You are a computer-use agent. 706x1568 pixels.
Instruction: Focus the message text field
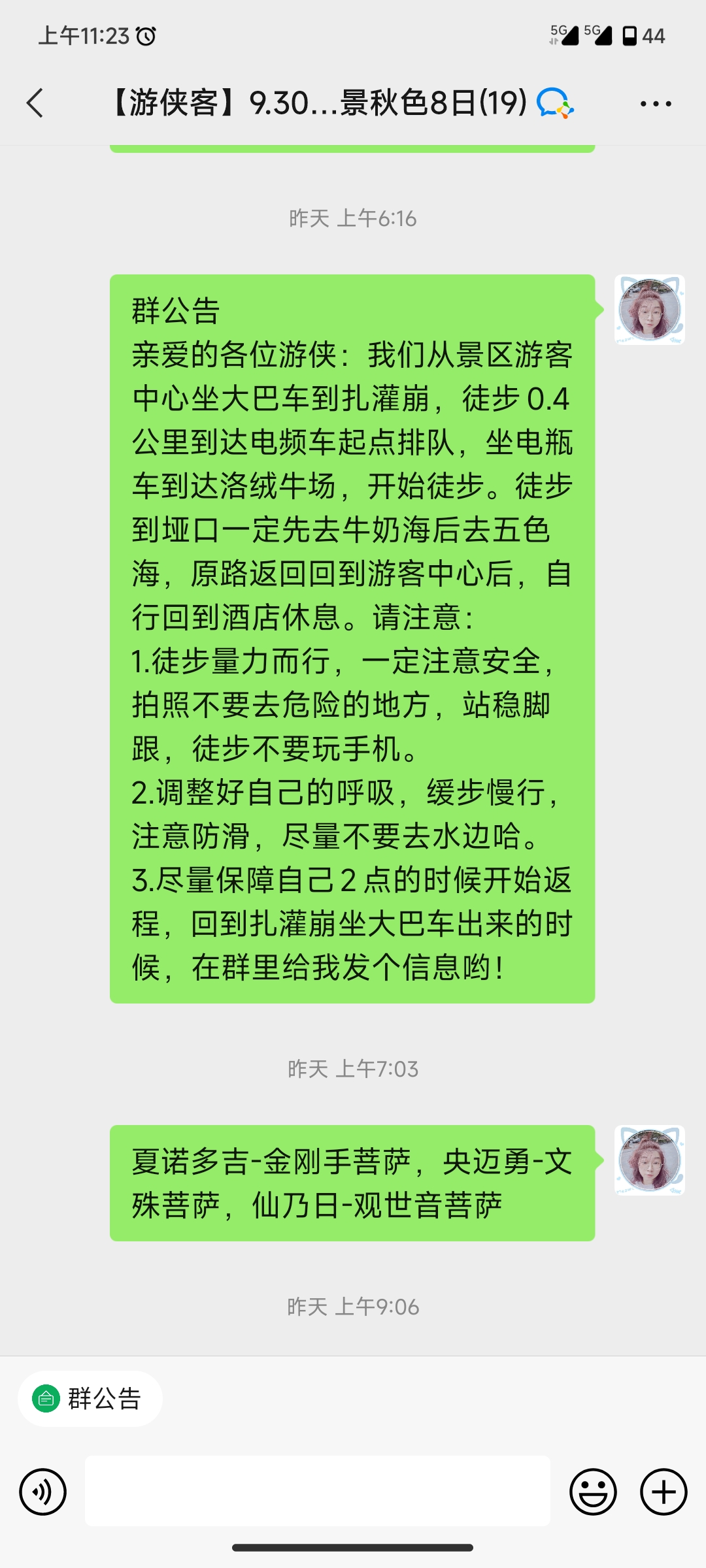(x=318, y=1492)
